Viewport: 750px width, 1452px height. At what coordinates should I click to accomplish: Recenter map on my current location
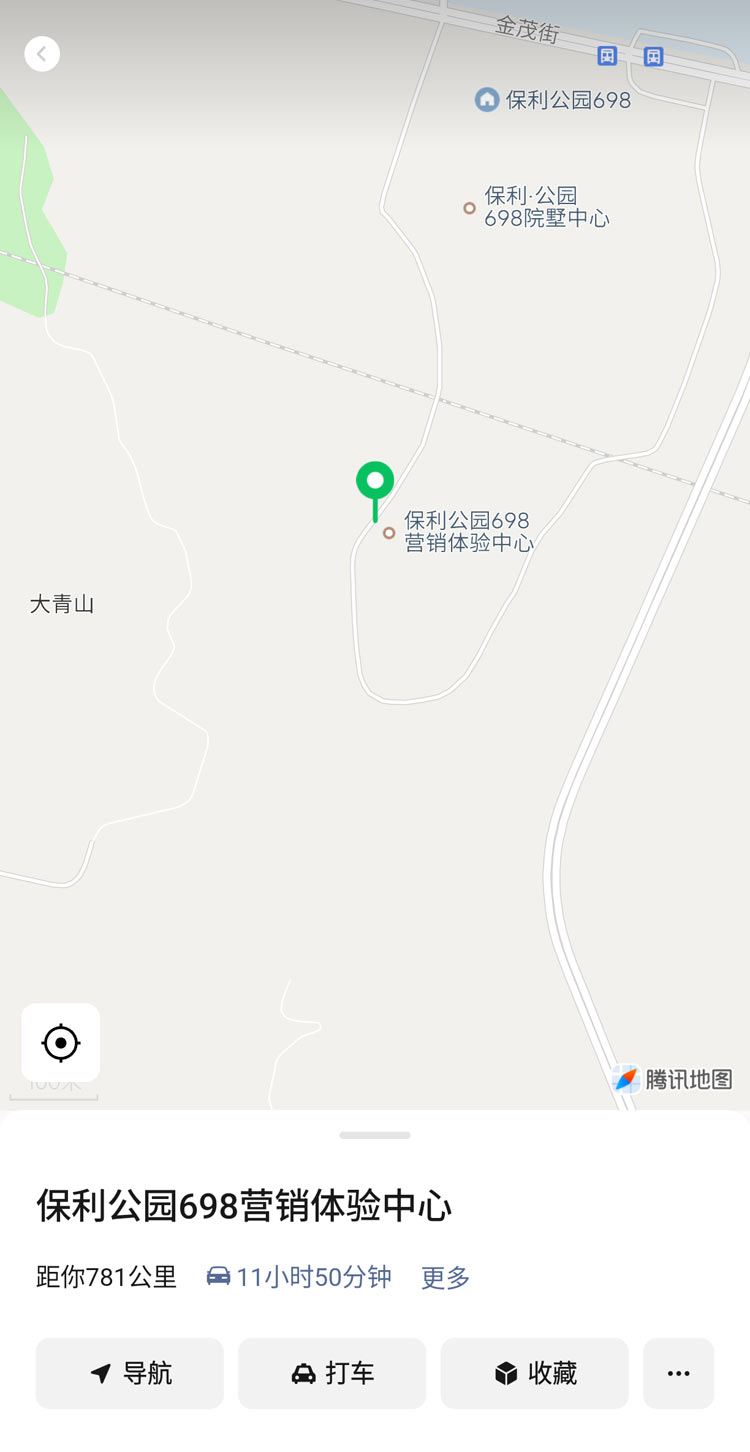click(x=61, y=1043)
